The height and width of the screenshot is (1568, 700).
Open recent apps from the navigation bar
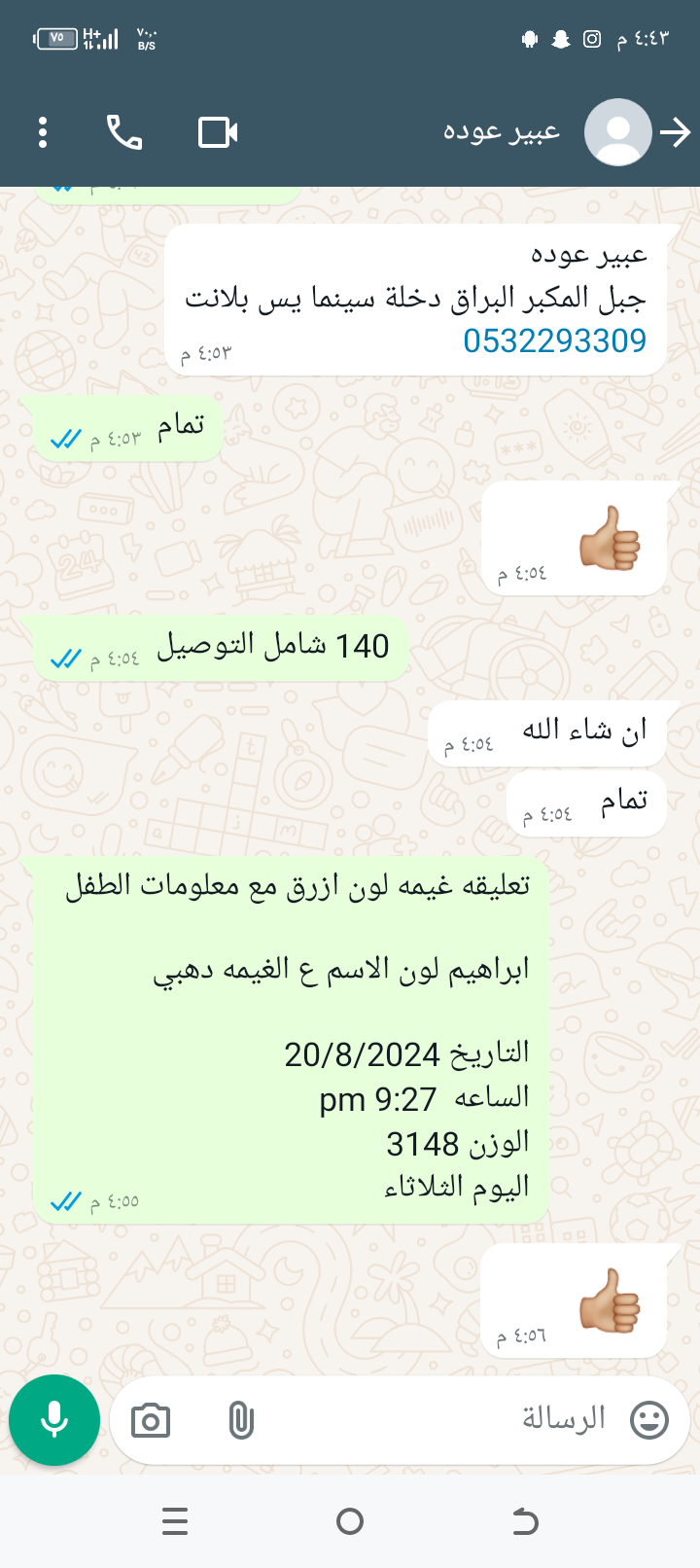coord(175,1521)
